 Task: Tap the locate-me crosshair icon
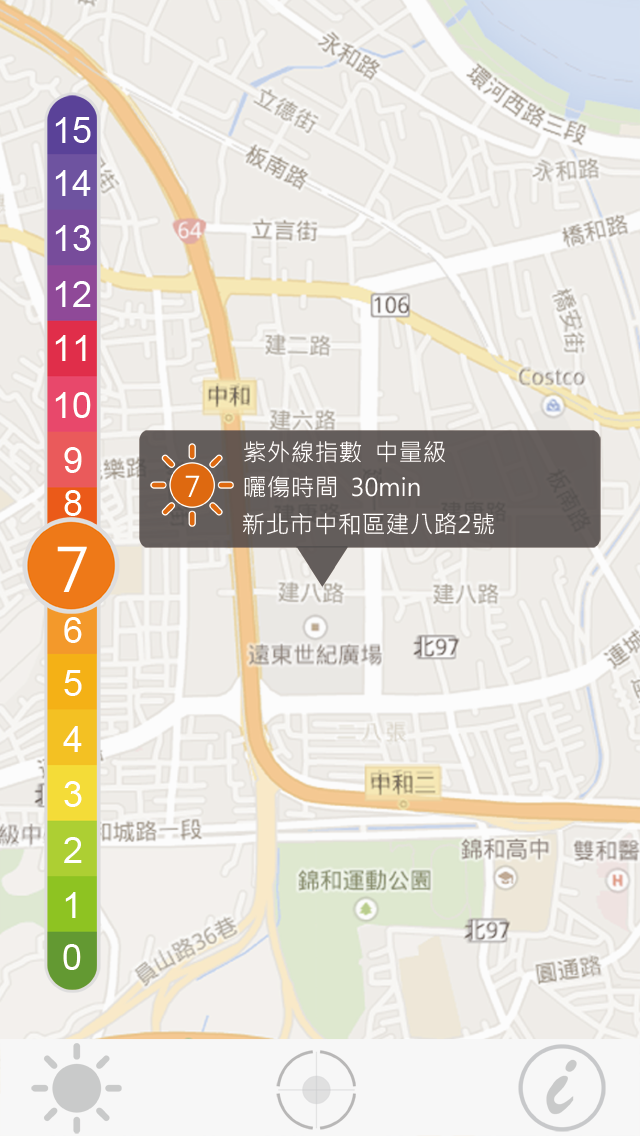coord(316,1088)
